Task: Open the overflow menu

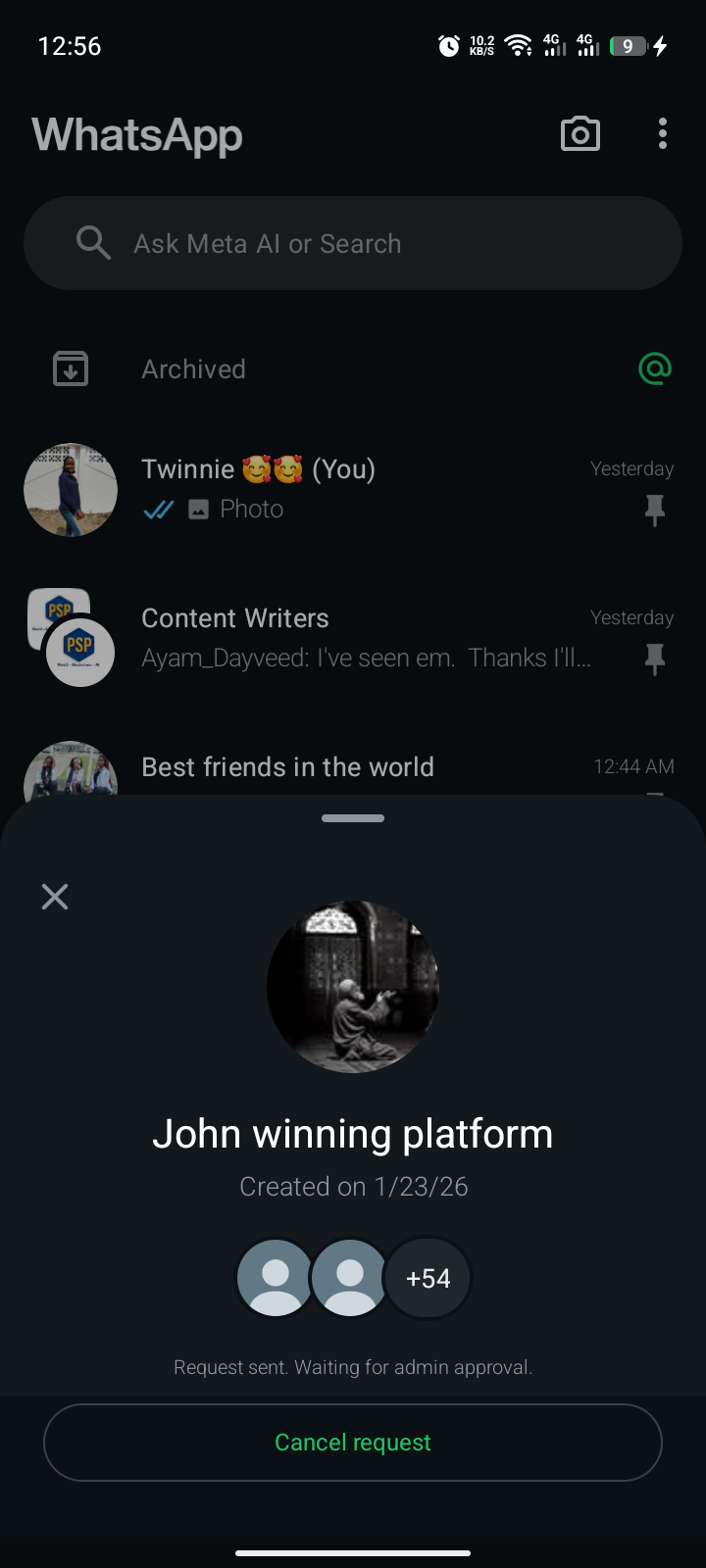Action: 663,134
